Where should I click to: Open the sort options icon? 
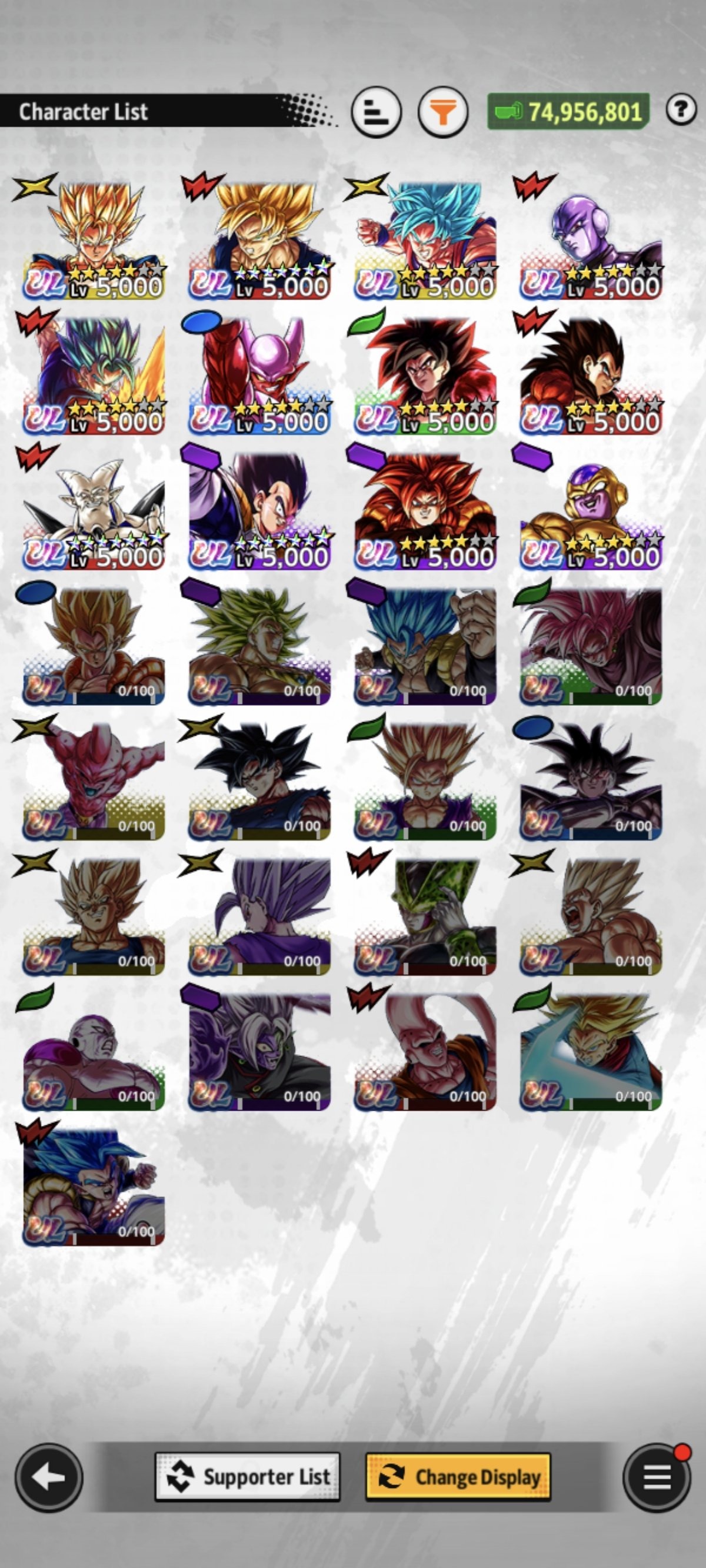coord(376,112)
